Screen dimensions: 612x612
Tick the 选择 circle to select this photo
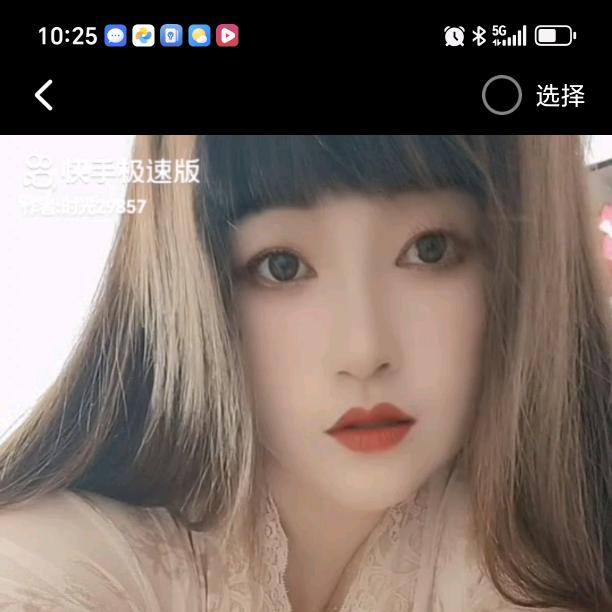(502, 96)
